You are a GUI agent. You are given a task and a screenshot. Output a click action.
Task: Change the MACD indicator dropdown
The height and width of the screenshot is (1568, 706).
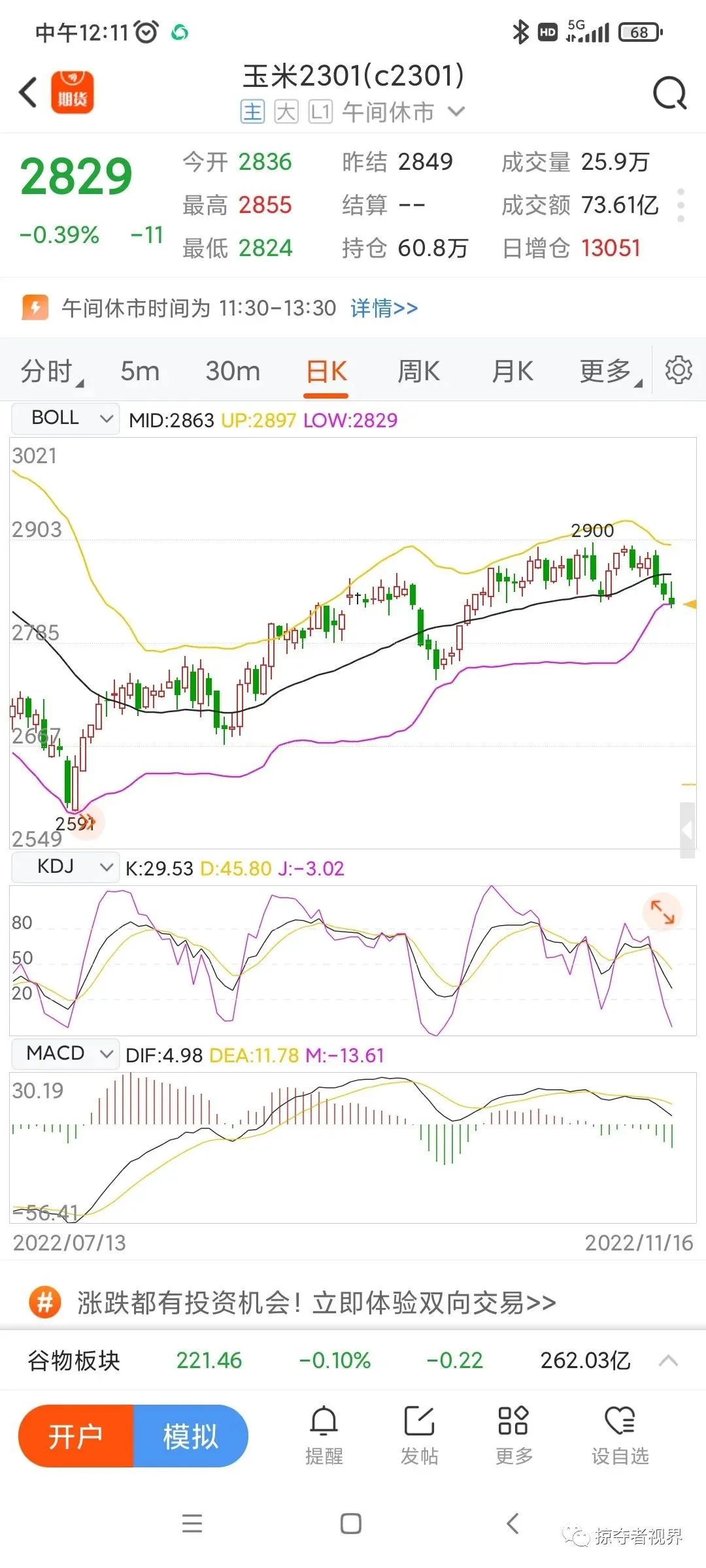pos(65,1053)
